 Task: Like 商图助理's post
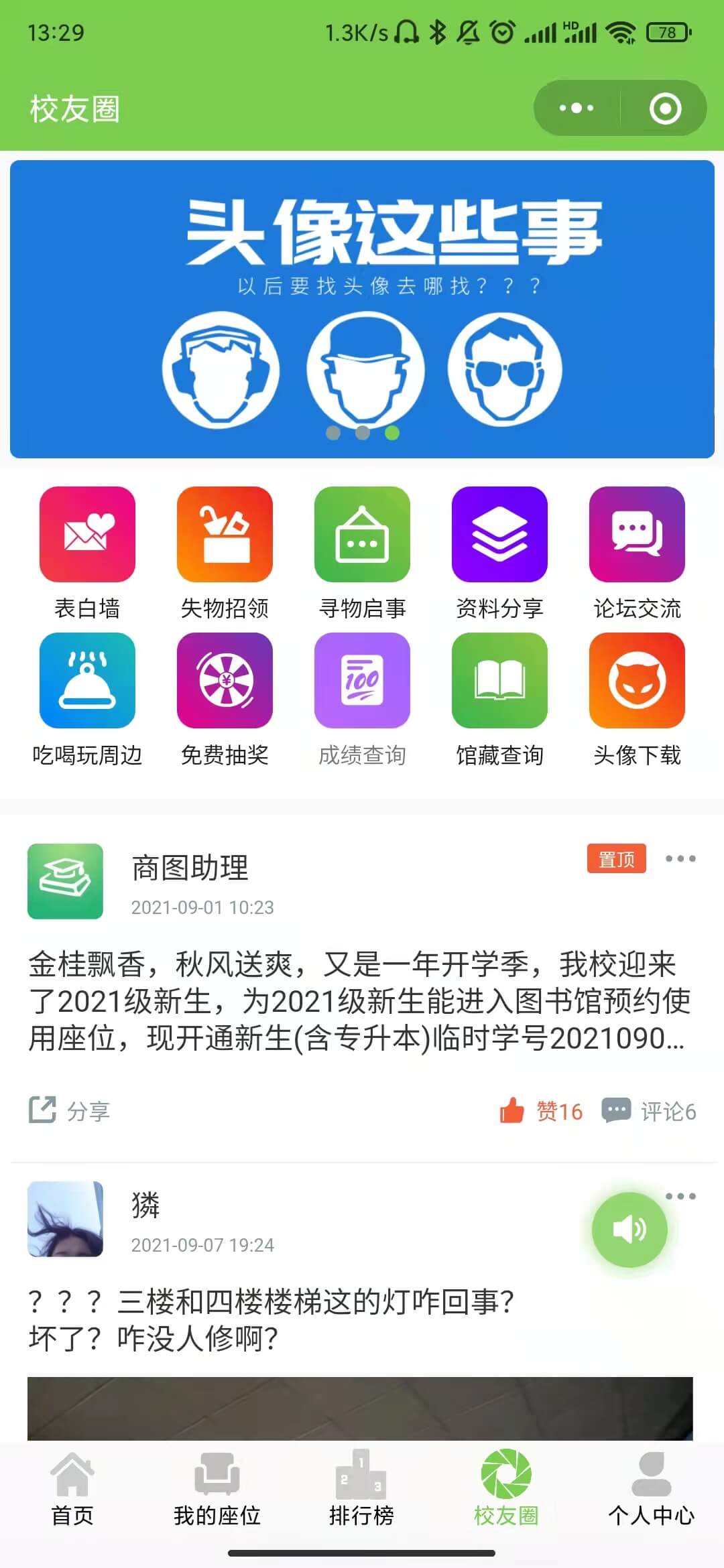click(x=541, y=1110)
